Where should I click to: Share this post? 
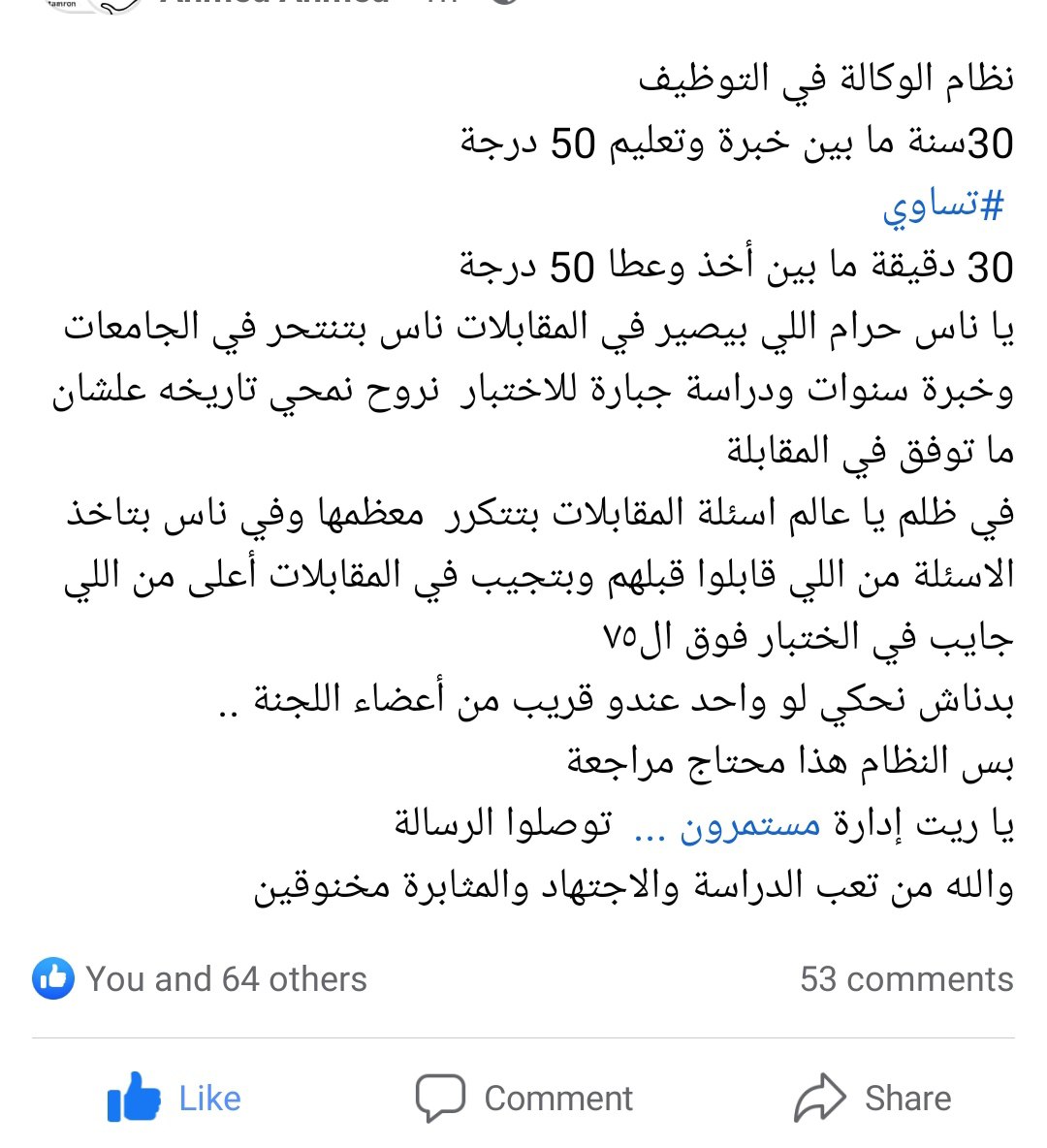click(872, 1099)
